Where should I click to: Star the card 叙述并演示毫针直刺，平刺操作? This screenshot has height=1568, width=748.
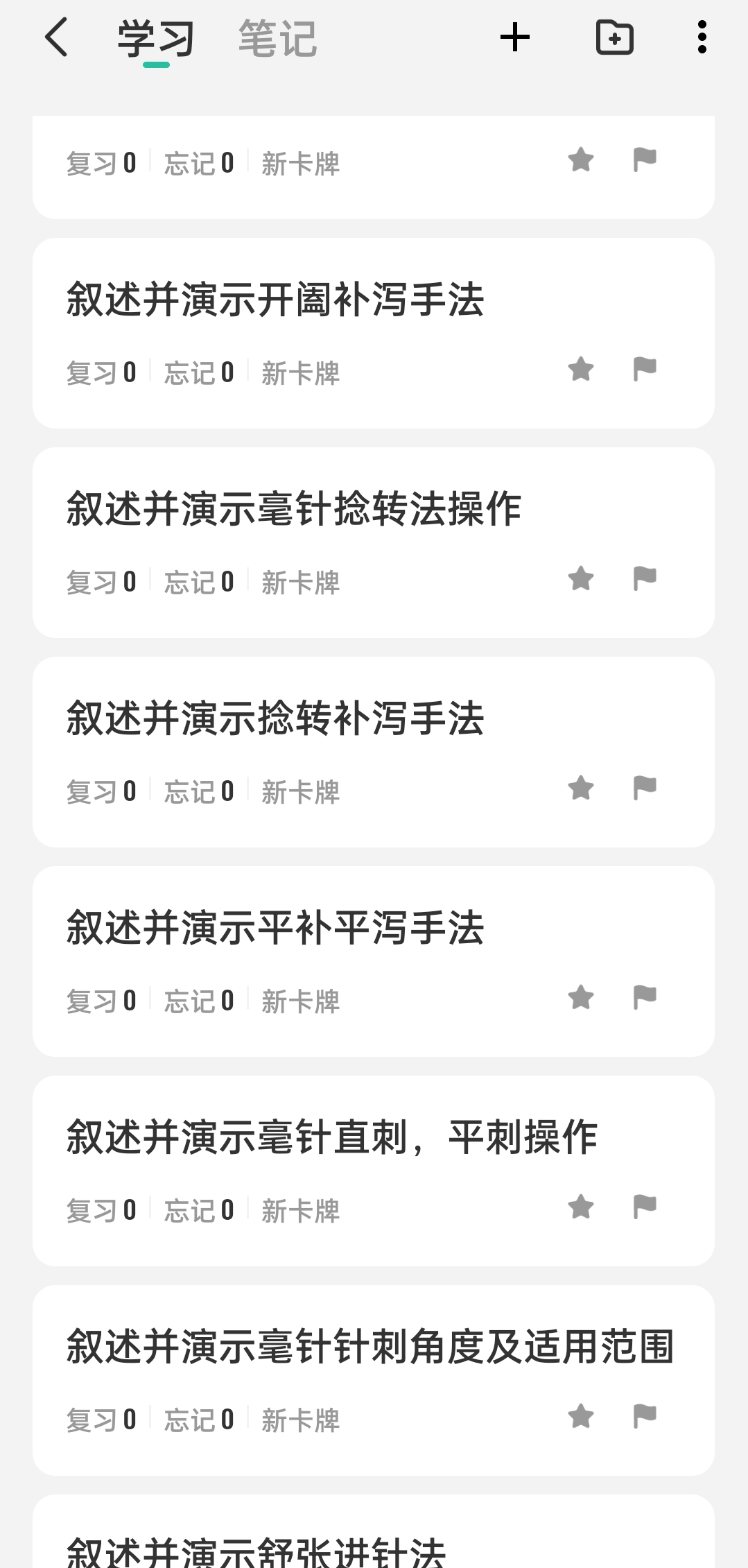[x=581, y=1207]
